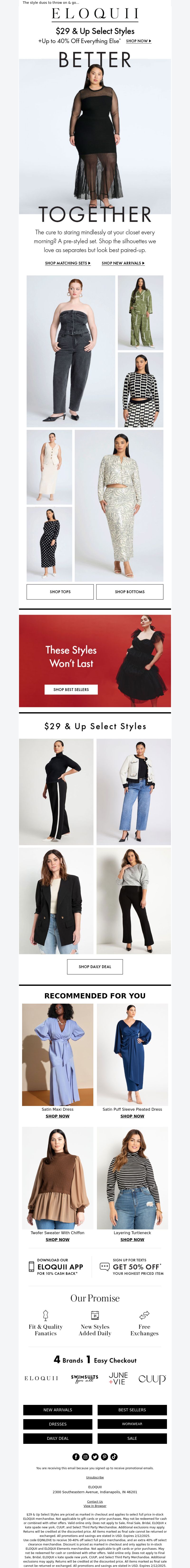Shop now under Satin Puff Sleeve Pleated Dress
Screen dimensions: 190x1568
(132, 1116)
